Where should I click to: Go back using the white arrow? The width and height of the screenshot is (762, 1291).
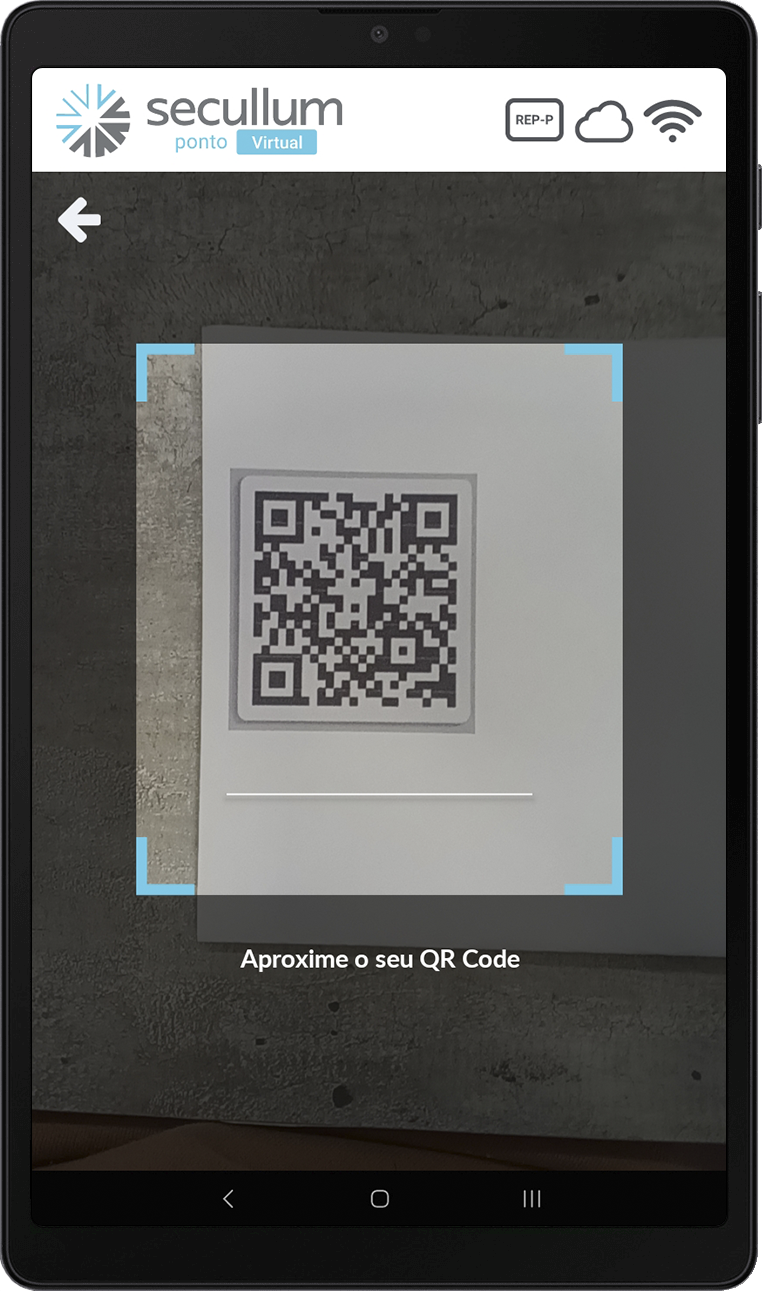(79, 220)
